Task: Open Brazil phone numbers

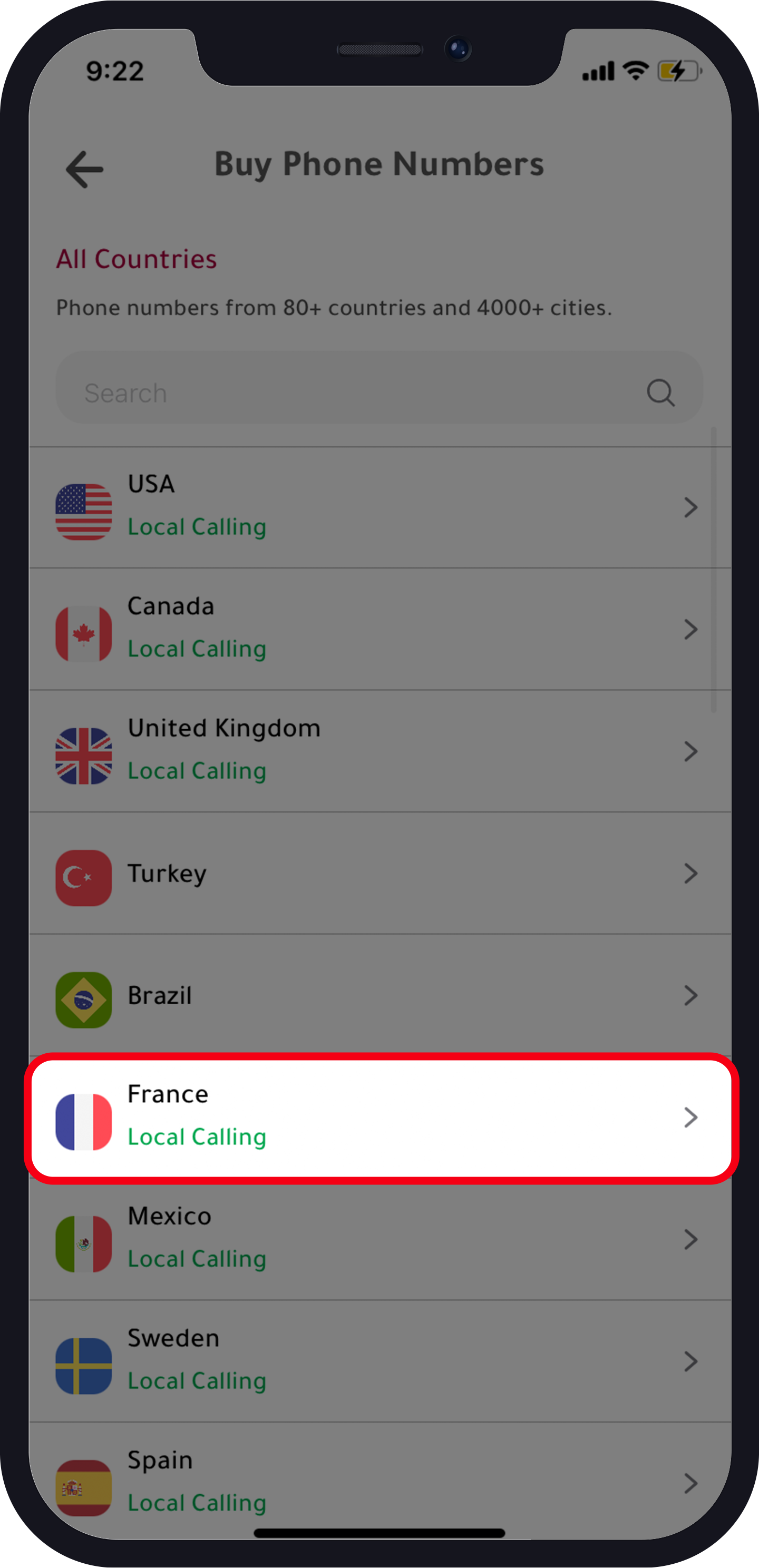Action: tap(378, 996)
